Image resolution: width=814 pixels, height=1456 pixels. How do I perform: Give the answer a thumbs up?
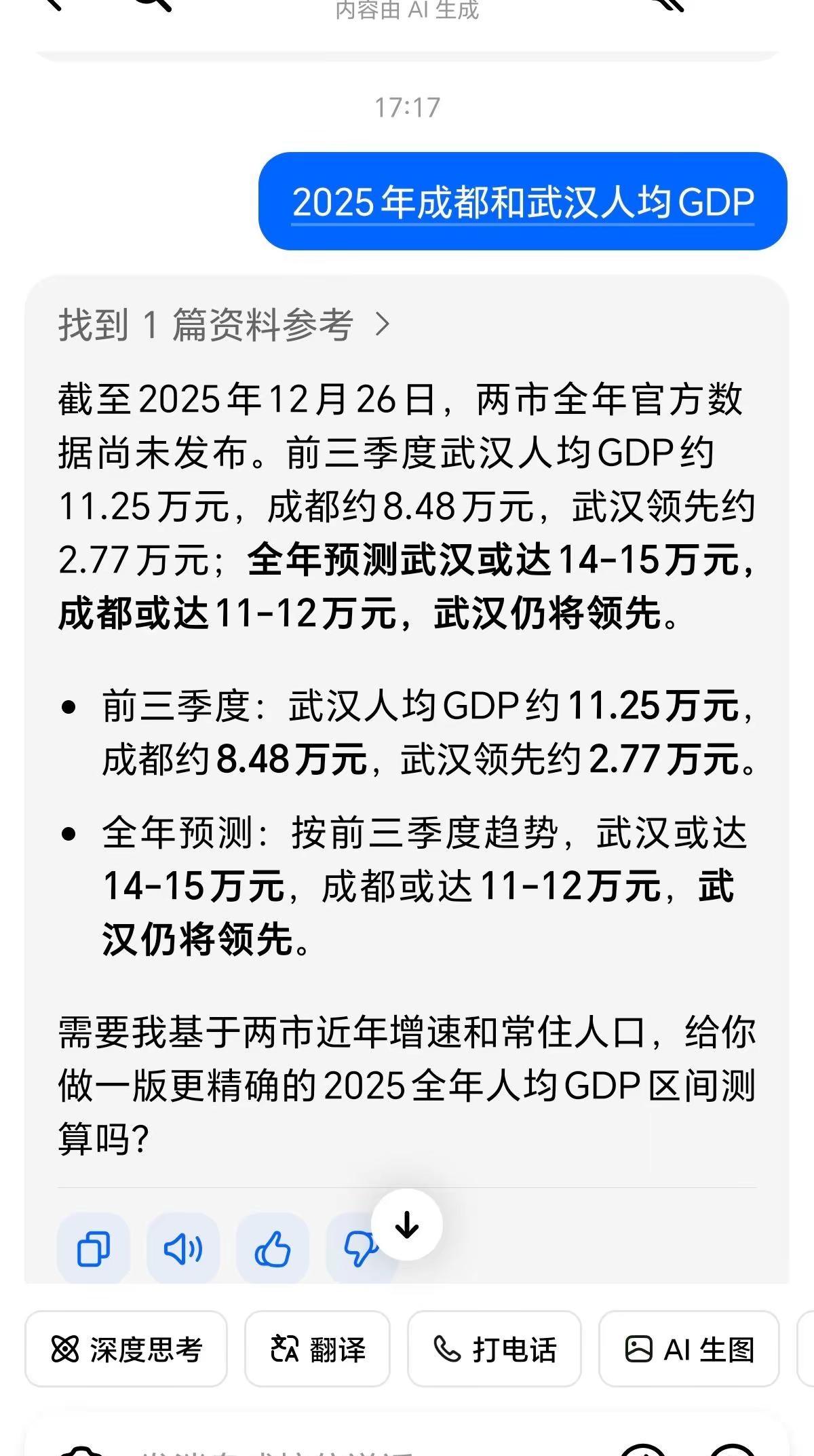point(274,1247)
